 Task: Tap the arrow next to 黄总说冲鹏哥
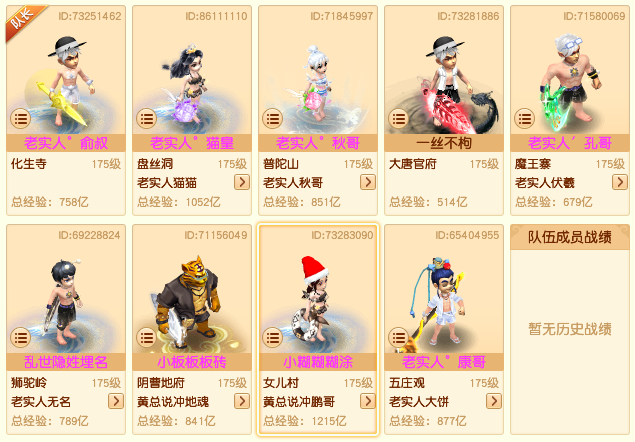[367, 400]
